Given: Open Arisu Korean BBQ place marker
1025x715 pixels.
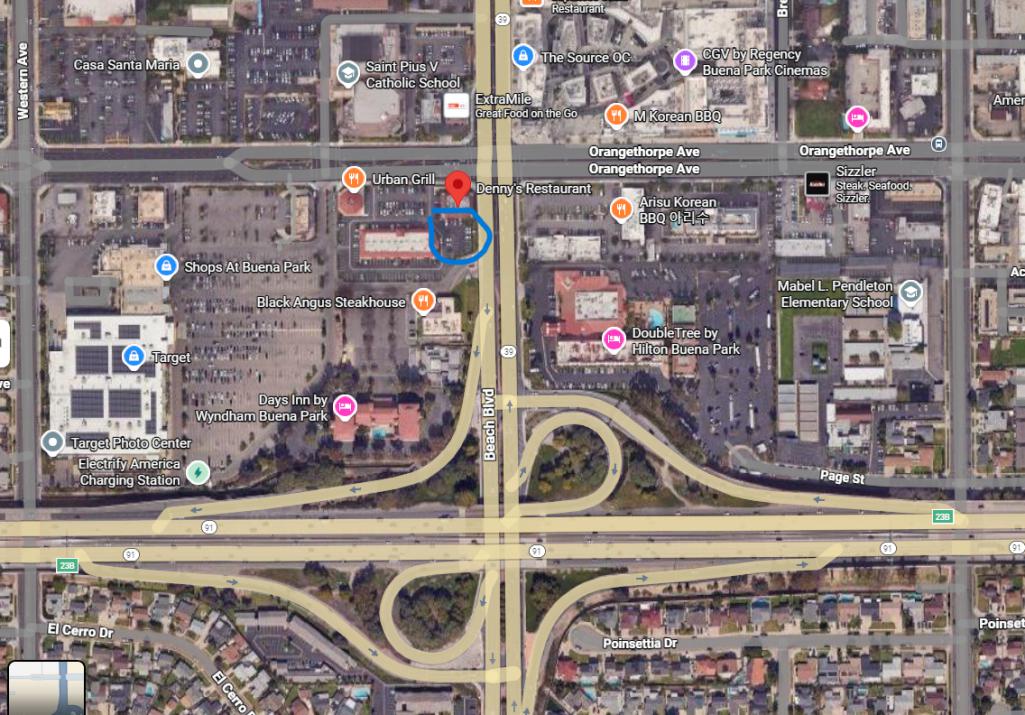Looking at the screenshot, I should pos(621,209).
